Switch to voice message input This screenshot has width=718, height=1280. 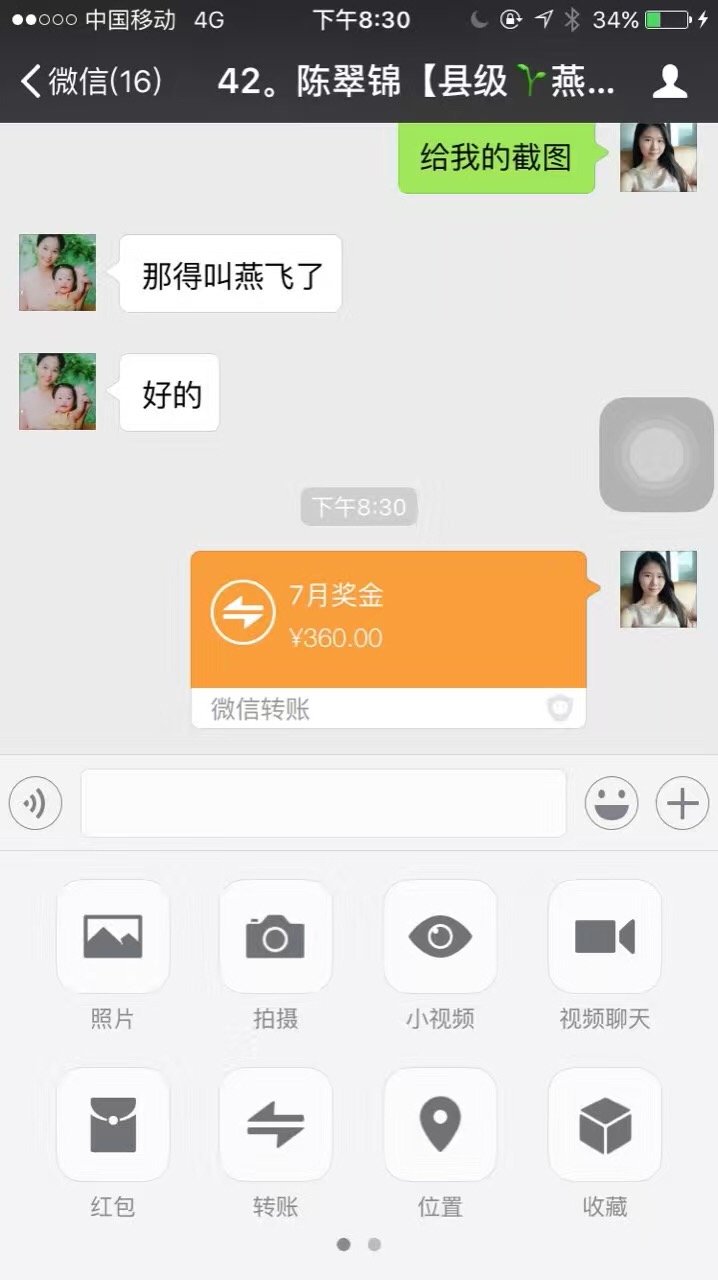(x=36, y=803)
